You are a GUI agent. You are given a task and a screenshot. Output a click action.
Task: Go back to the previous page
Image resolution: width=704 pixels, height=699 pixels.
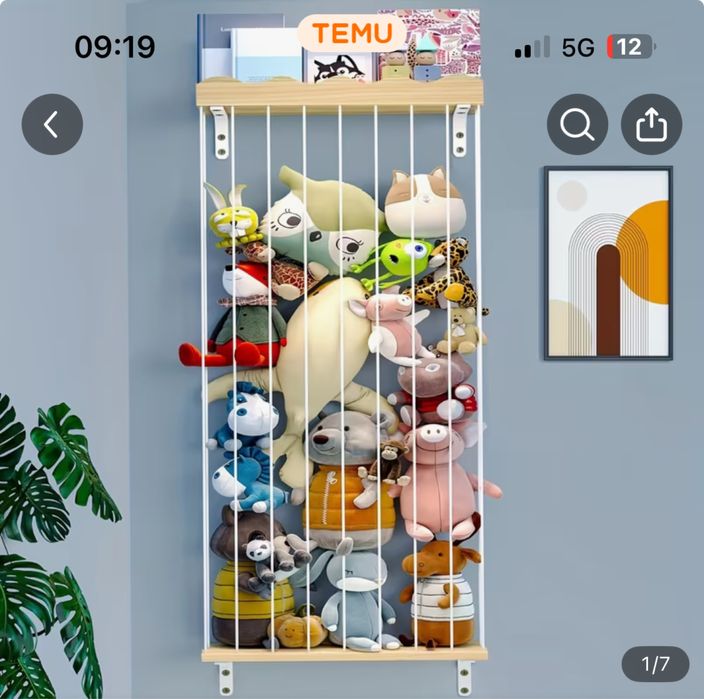point(52,124)
